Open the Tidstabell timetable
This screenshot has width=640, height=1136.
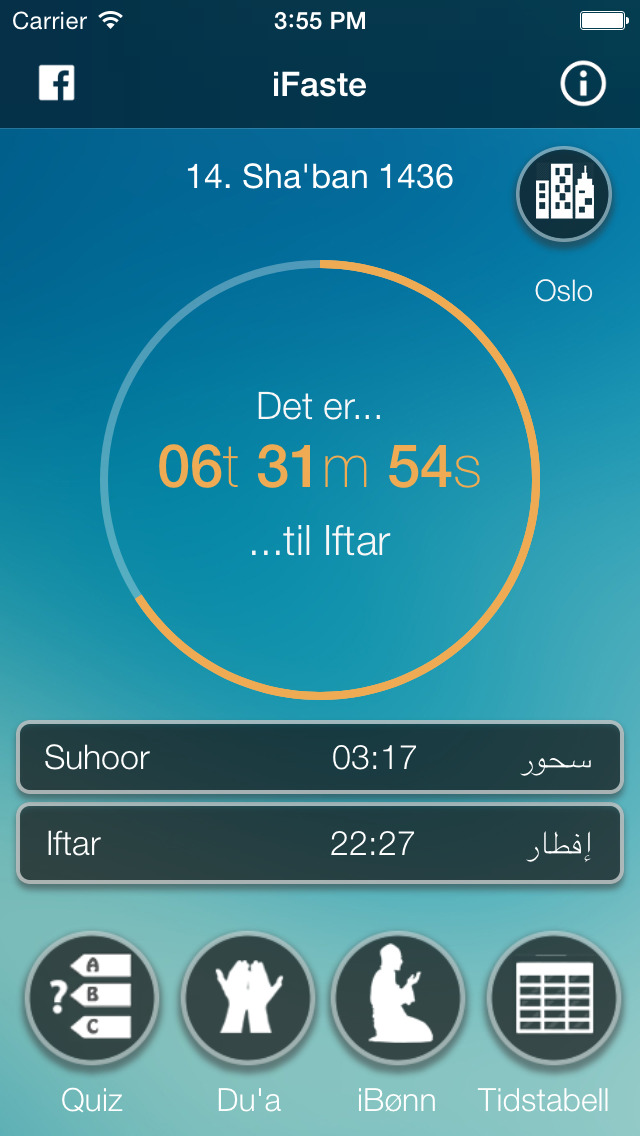point(554,998)
